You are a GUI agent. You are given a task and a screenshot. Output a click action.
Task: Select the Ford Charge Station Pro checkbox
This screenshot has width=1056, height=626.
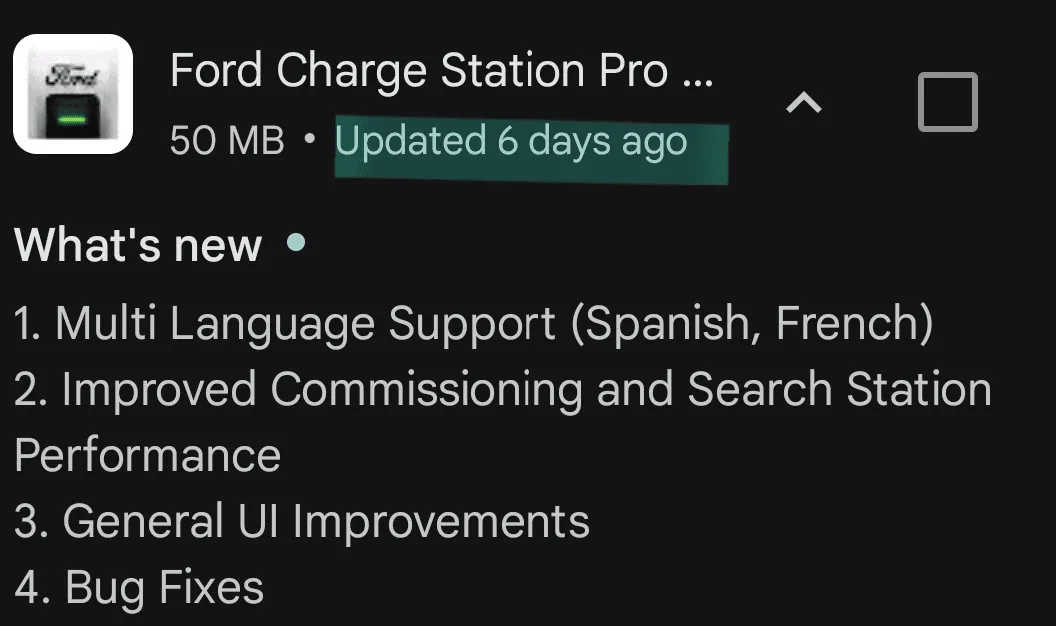click(947, 102)
